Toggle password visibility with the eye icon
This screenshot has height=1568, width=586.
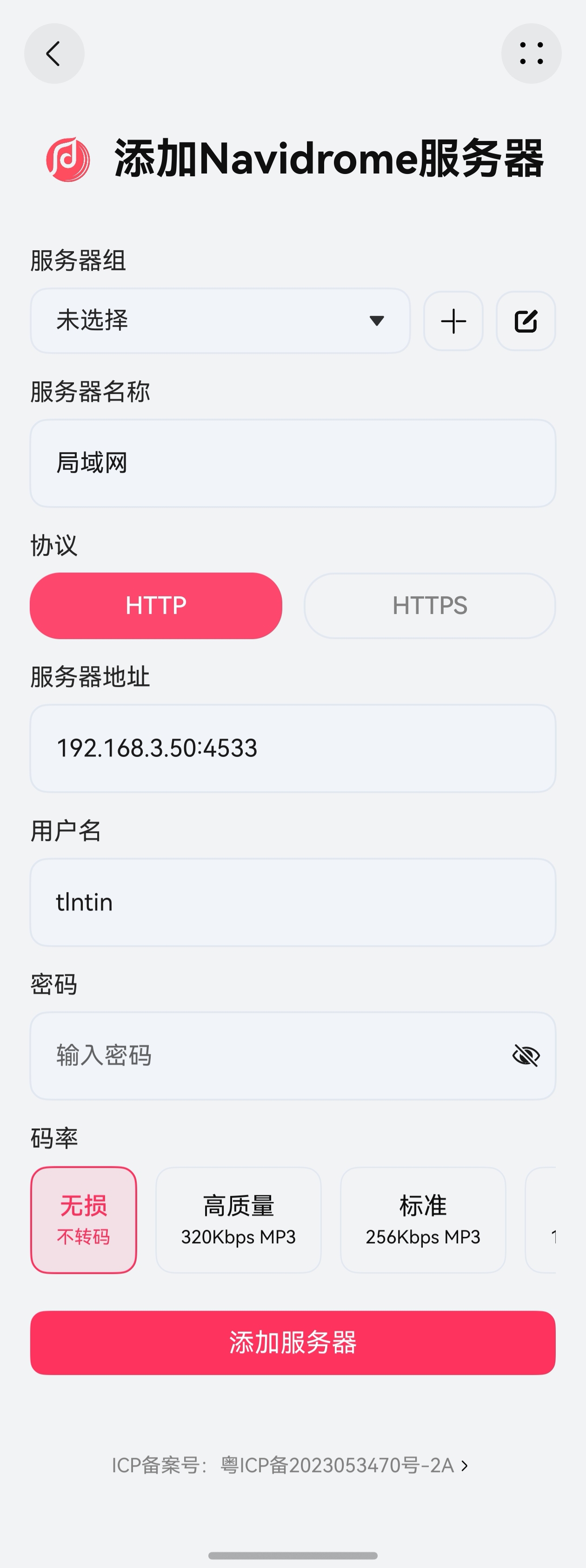[525, 1056]
